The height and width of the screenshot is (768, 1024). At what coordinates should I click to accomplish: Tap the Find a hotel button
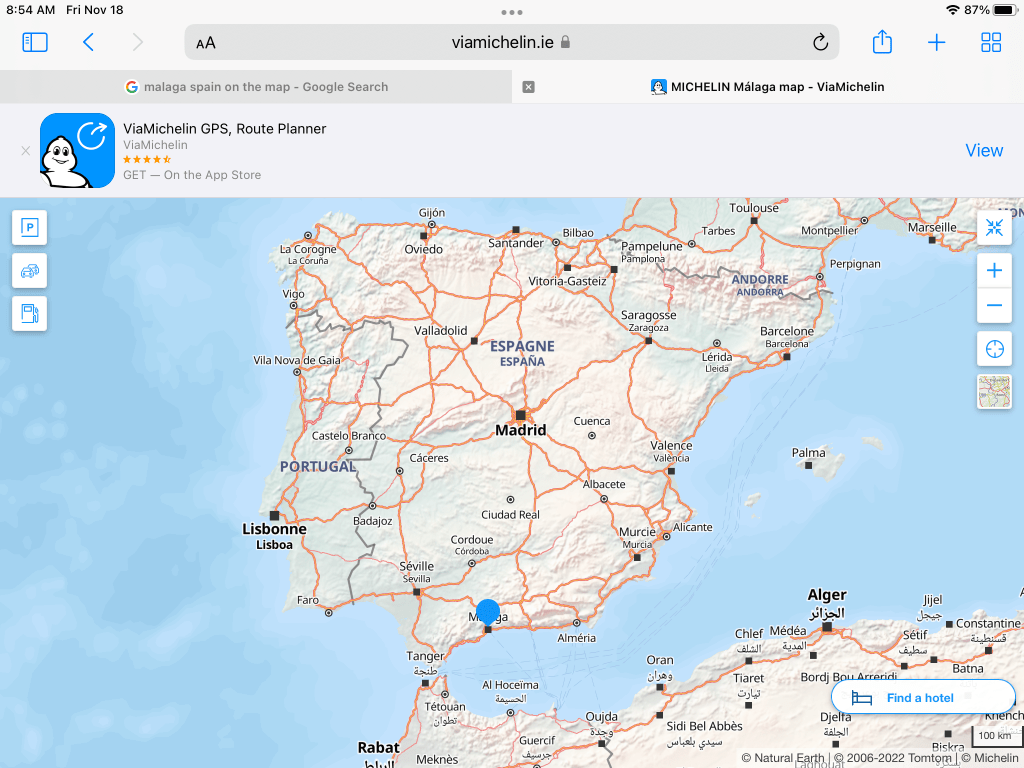tap(922, 698)
